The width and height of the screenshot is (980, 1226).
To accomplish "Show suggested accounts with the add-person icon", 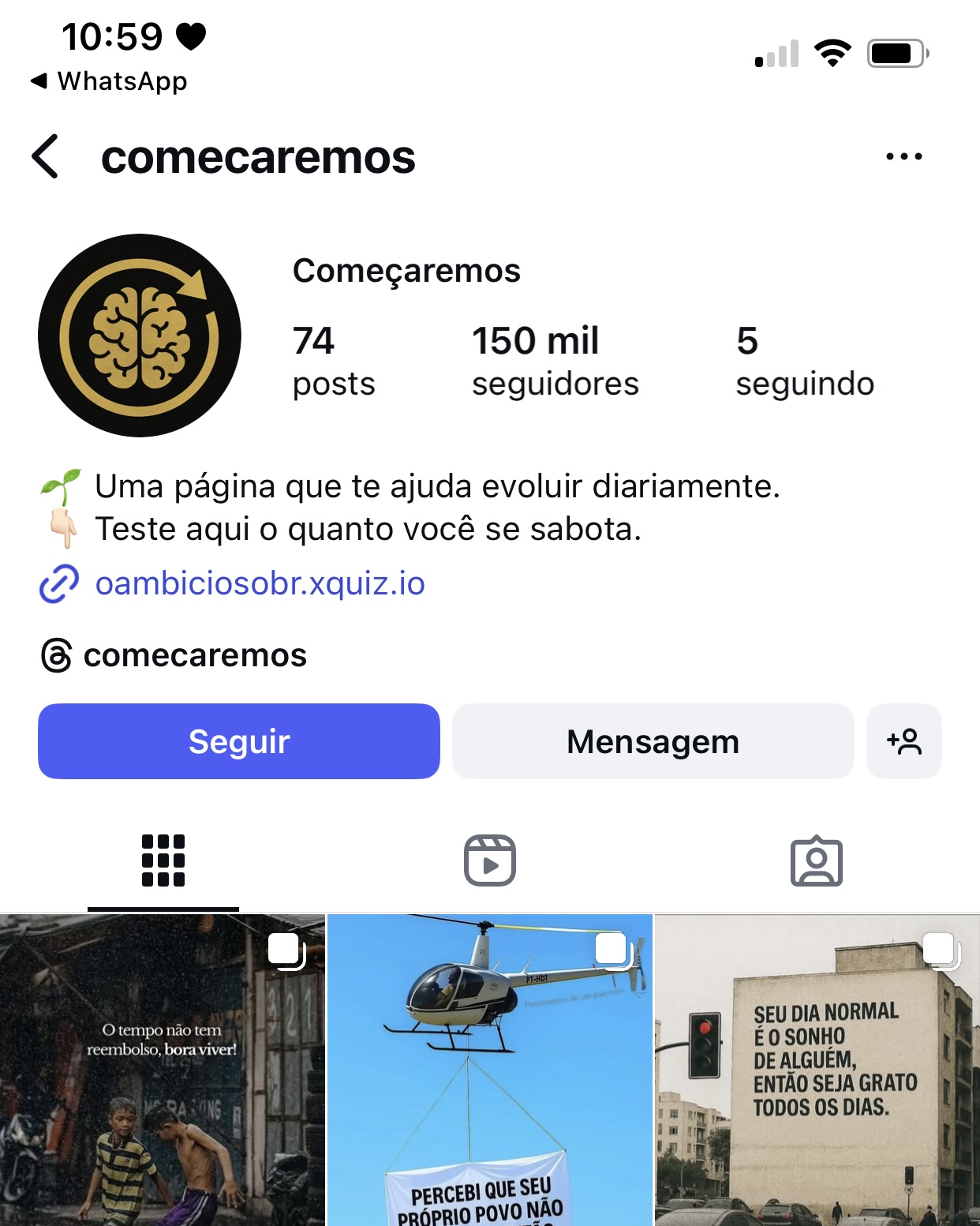I will [x=903, y=741].
